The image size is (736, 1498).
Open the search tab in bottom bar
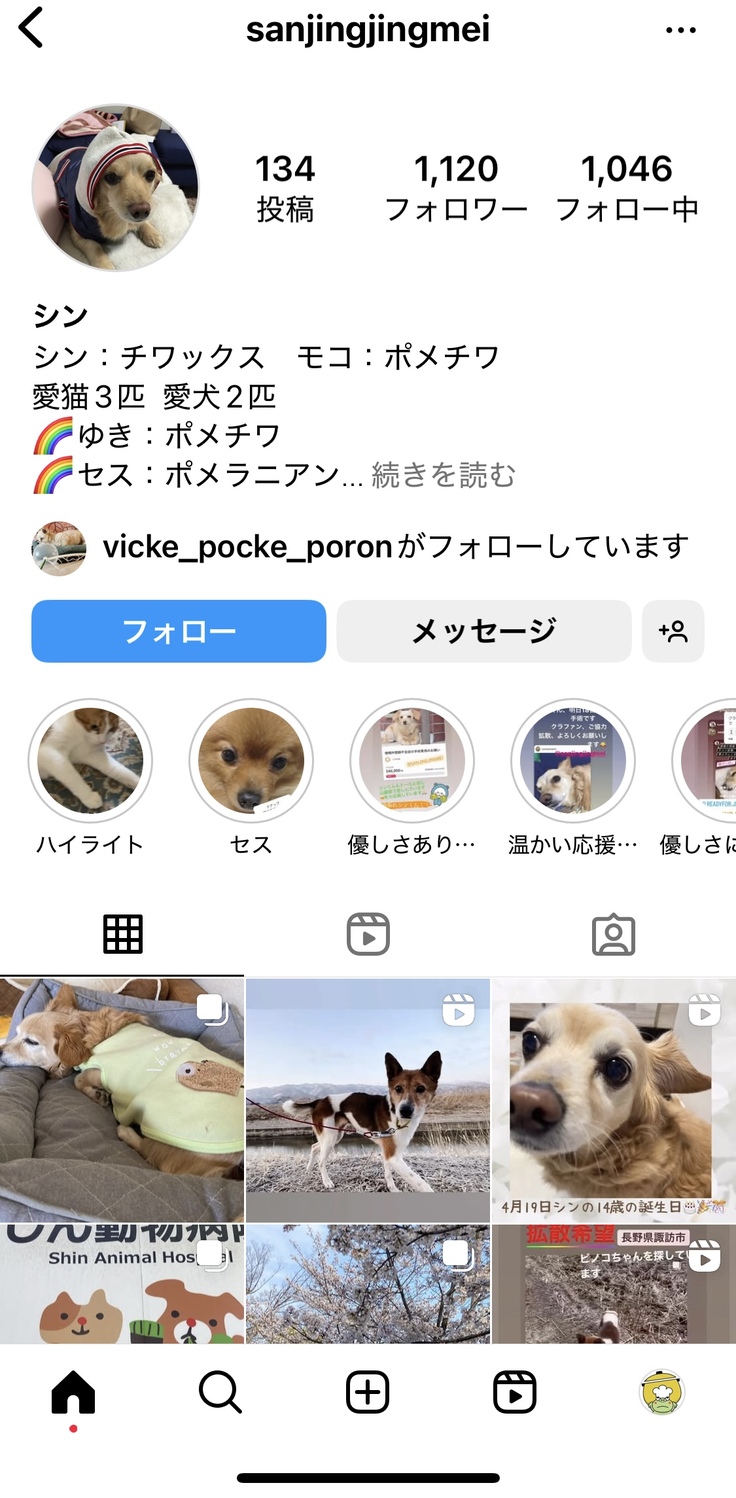pos(220,1392)
